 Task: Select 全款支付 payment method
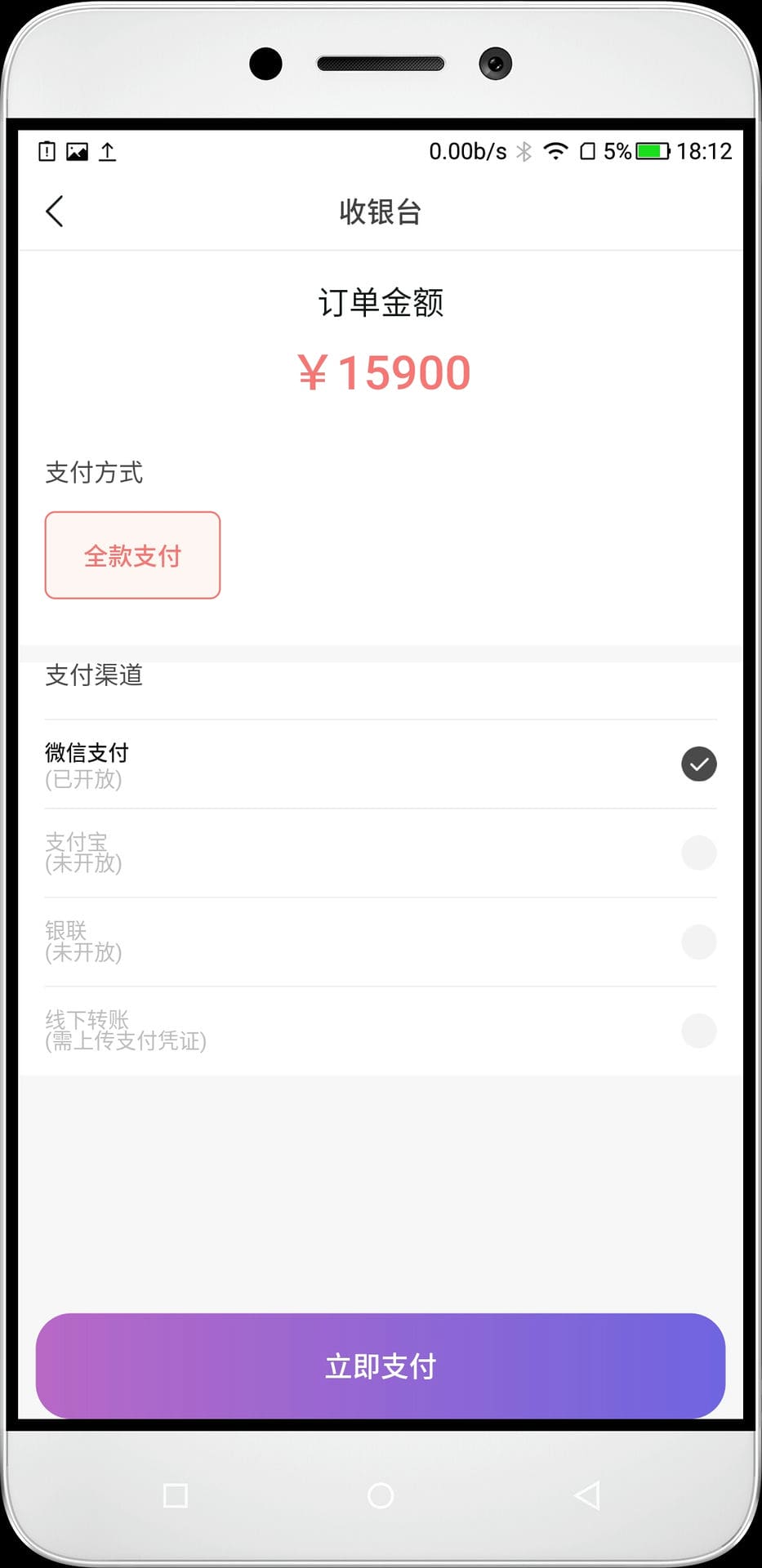coord(132,555)
